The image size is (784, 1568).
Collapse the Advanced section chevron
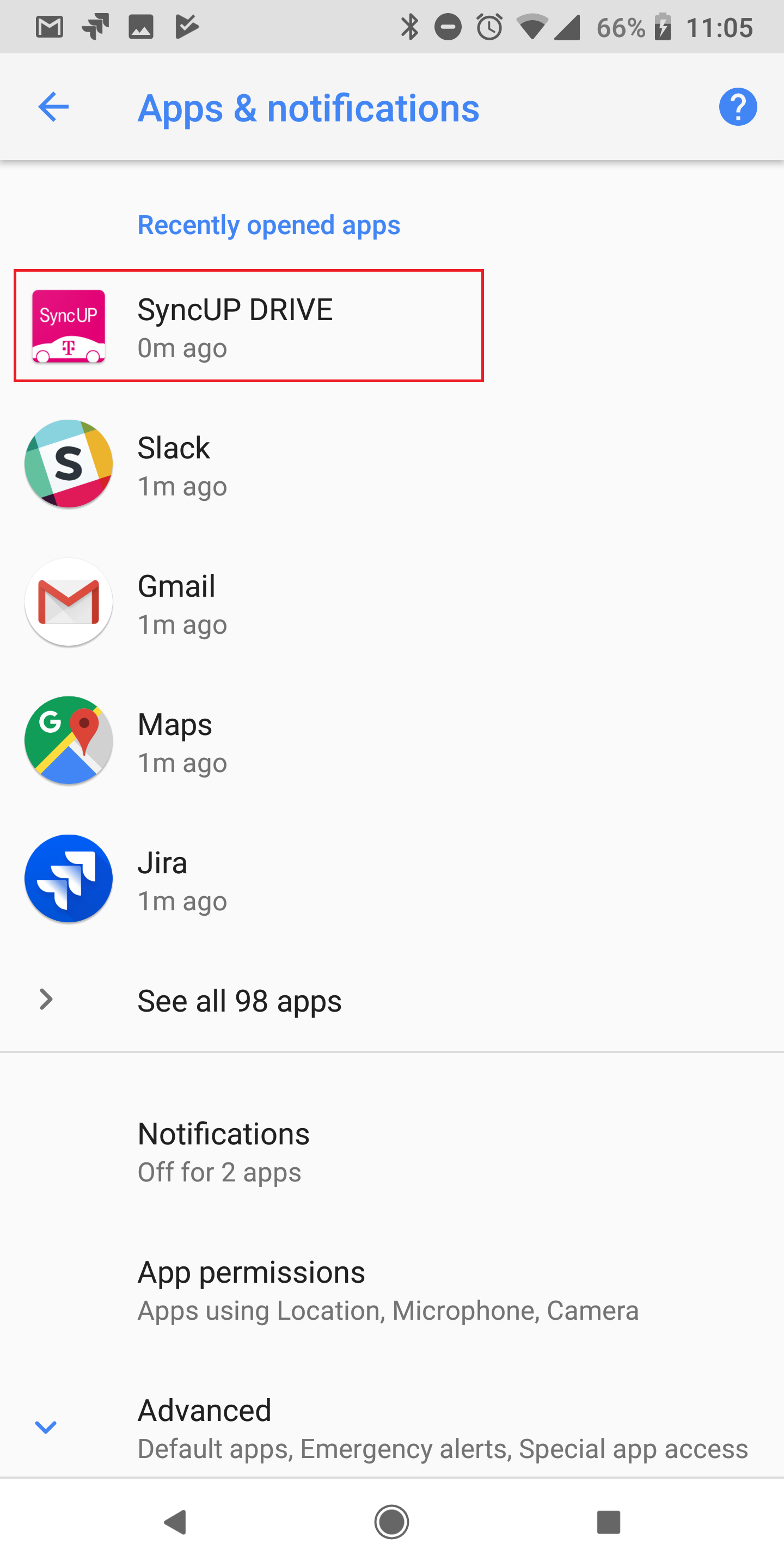point(46,1426)
